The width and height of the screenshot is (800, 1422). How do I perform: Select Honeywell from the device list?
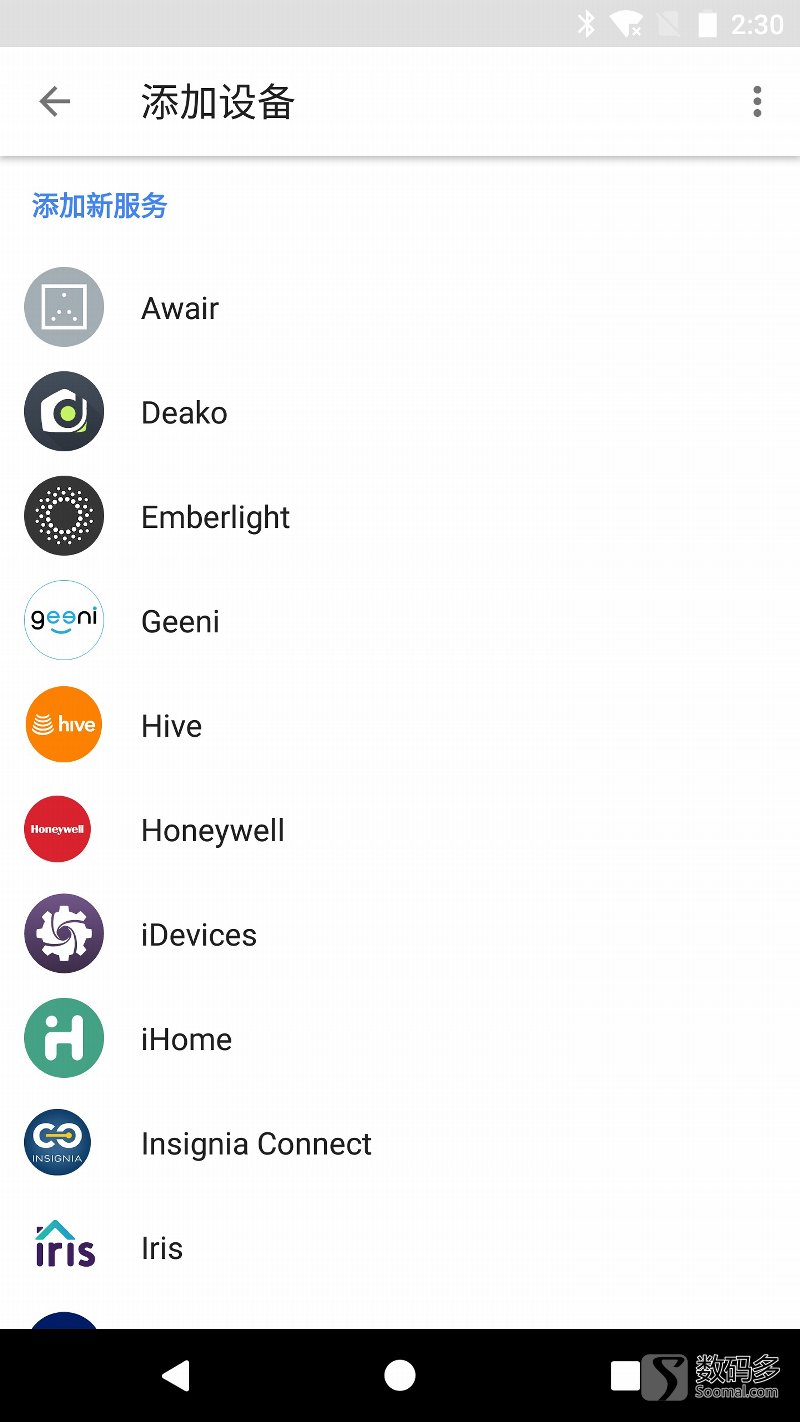pyautogui.click(x=212, y=829)
